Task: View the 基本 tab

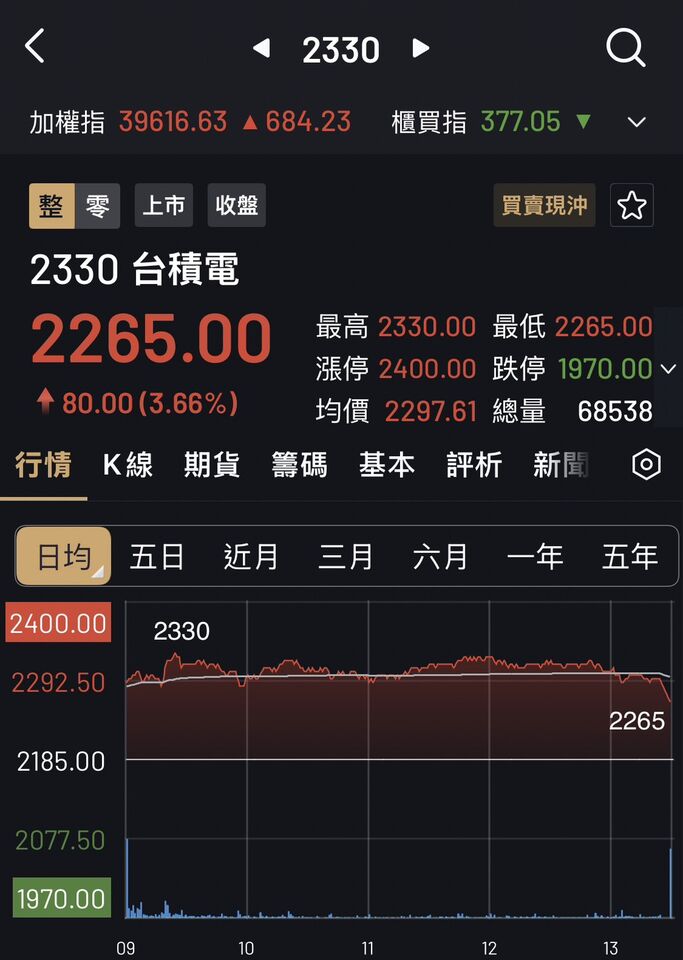Action: 386,465
